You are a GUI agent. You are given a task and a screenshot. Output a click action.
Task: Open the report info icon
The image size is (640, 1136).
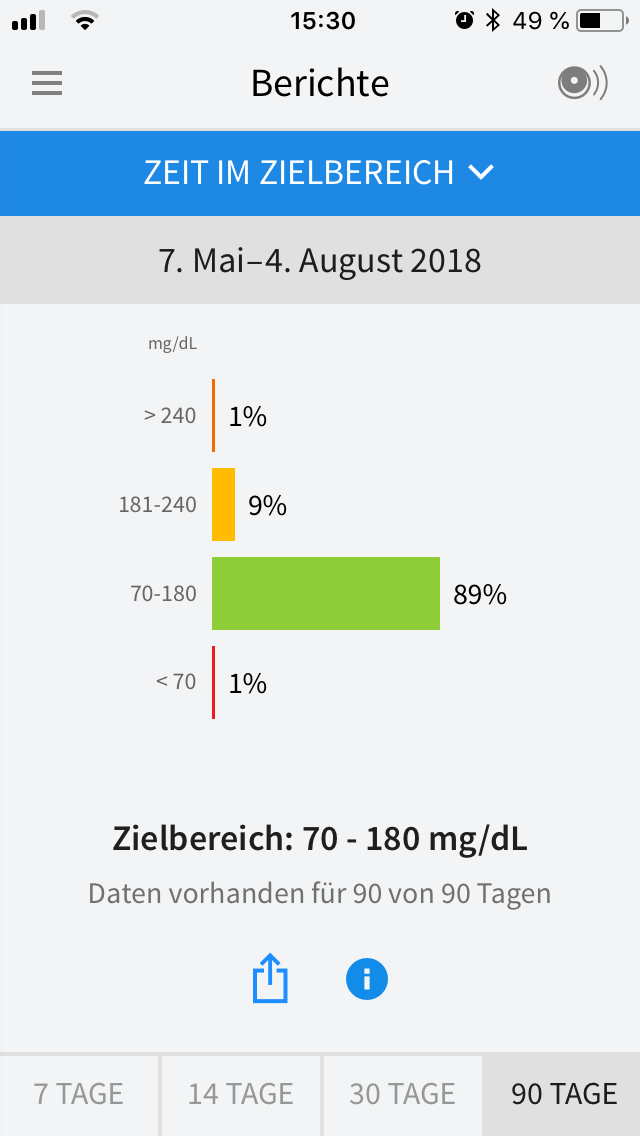[366, 979]
